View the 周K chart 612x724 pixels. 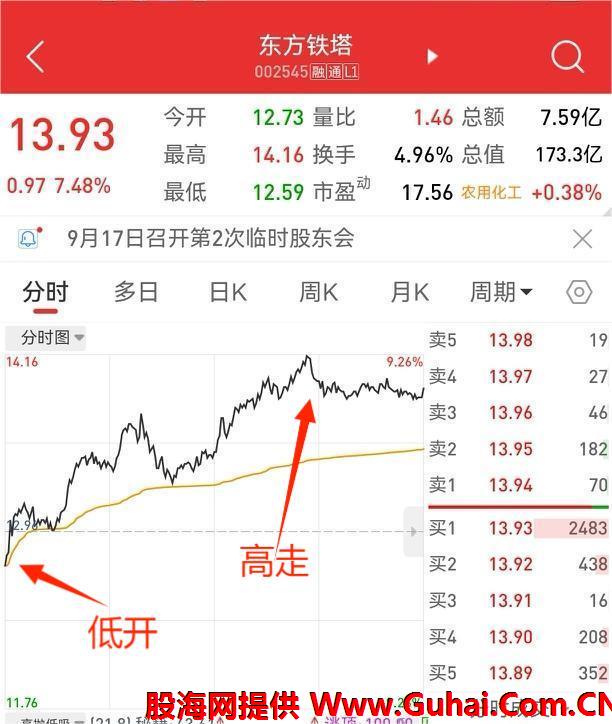(318, 292)
